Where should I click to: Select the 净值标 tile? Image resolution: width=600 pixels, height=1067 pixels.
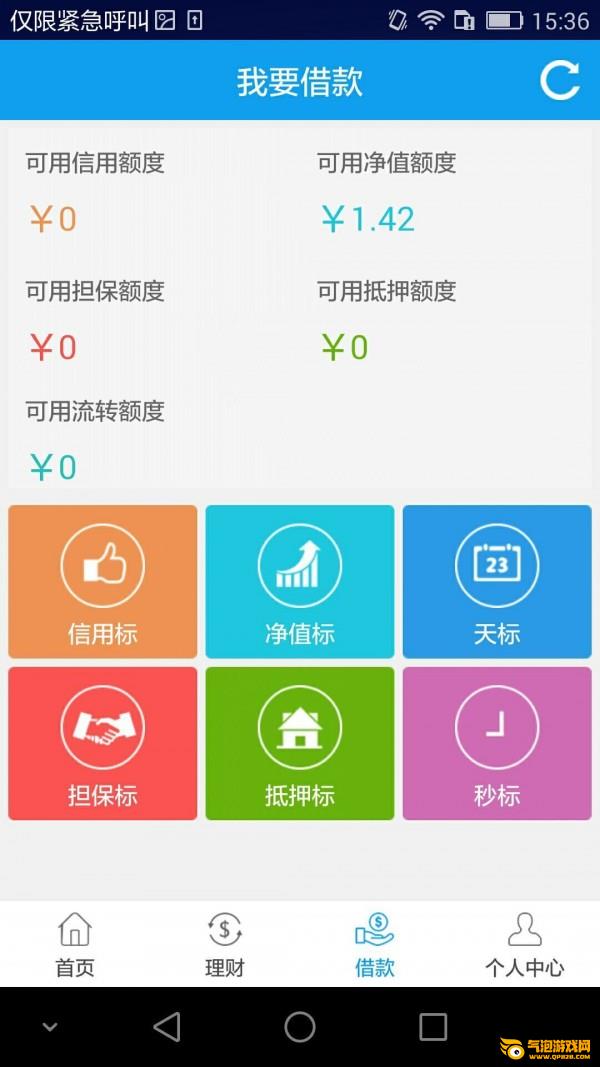coord(300,582)
